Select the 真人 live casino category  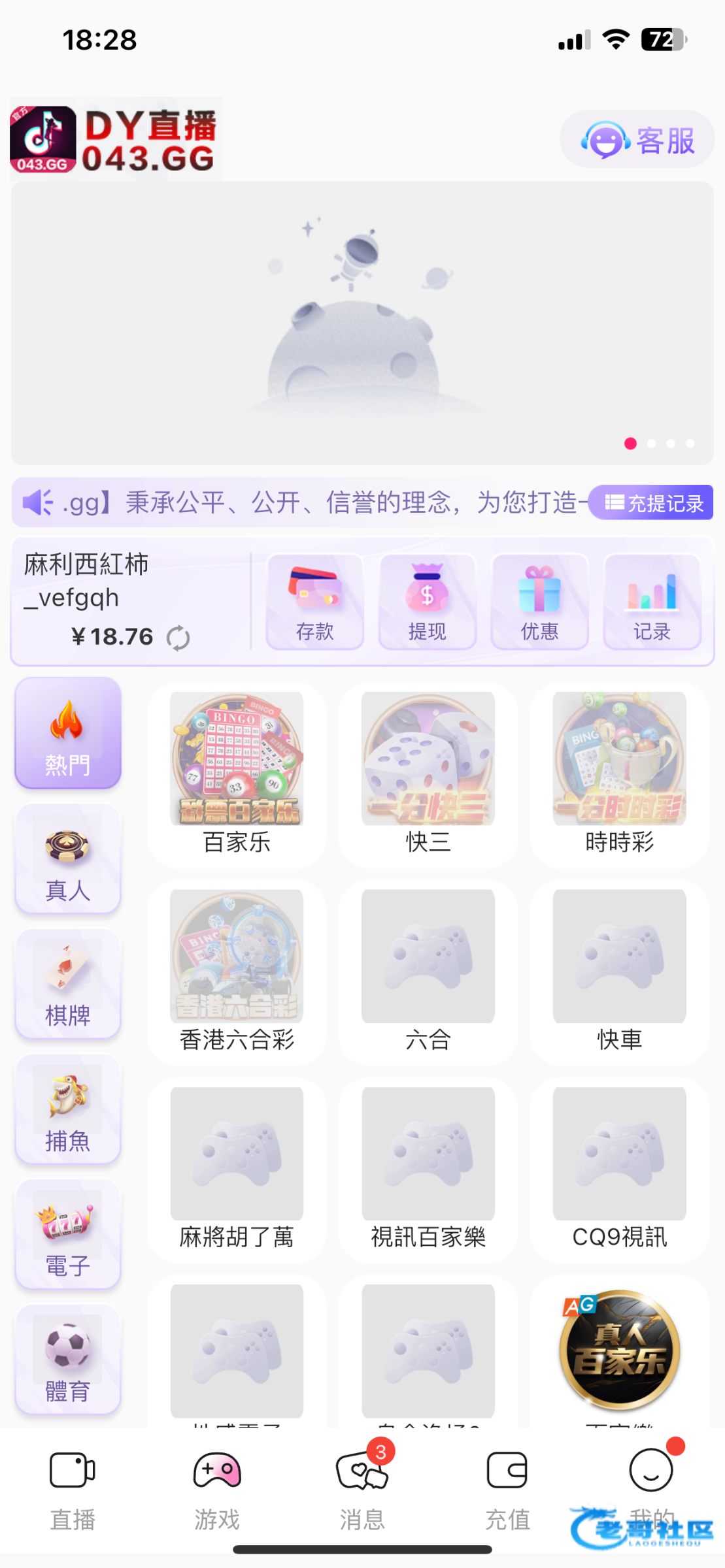tap(68, 858)
